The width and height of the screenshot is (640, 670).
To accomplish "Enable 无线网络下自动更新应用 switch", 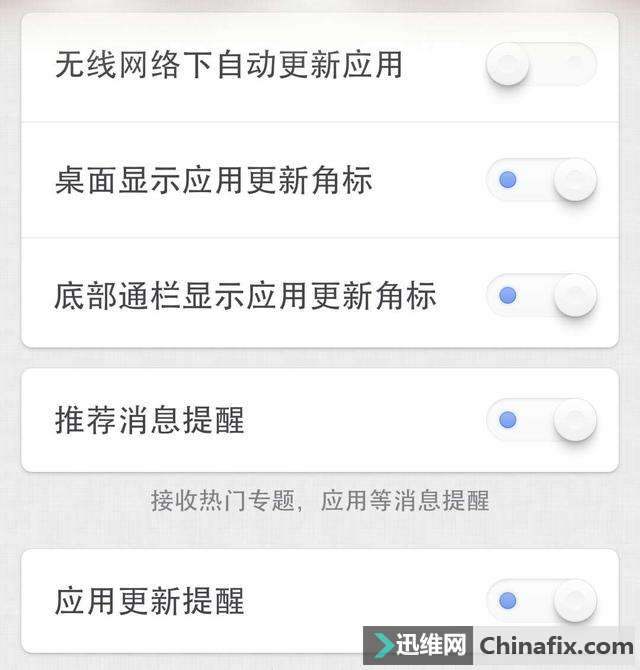I will [541, 65].
